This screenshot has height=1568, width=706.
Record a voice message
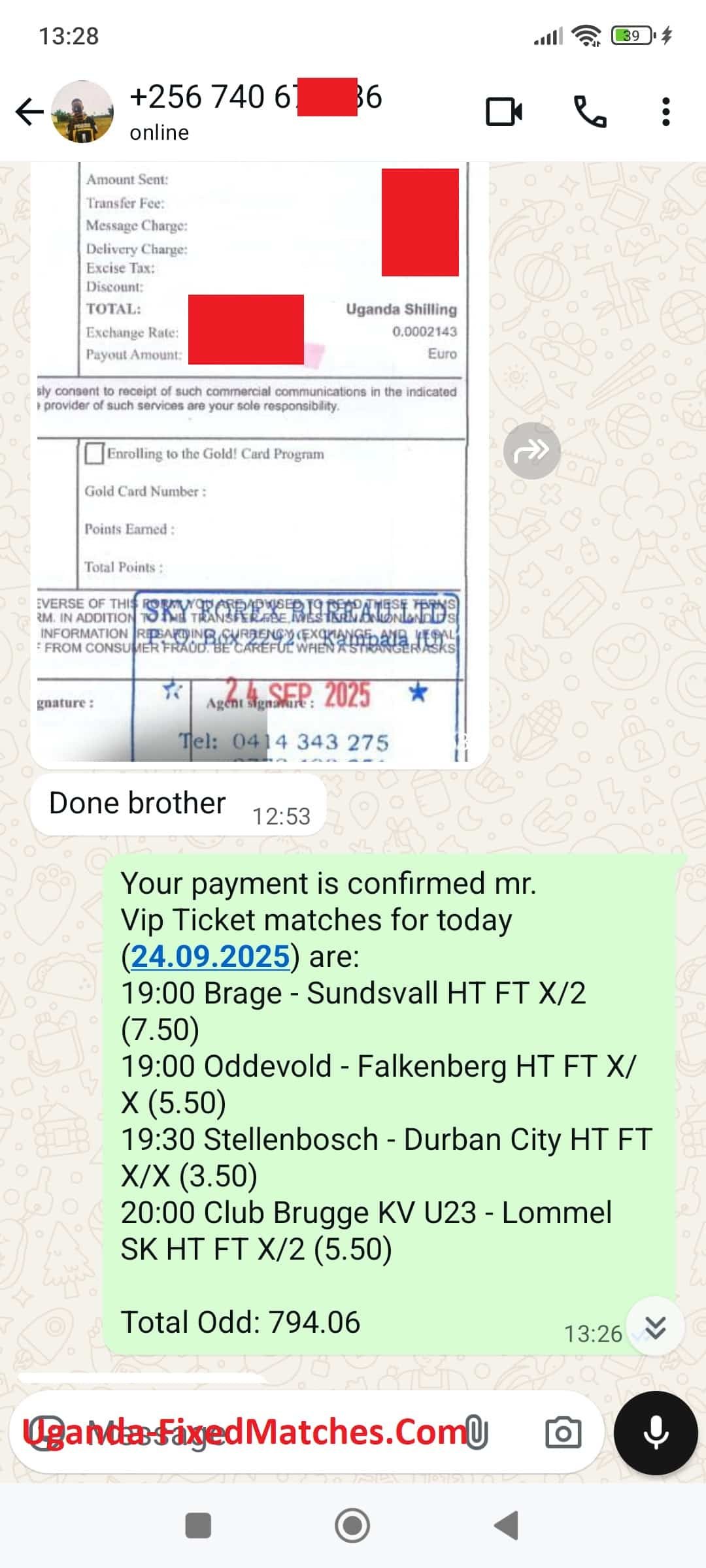(656, 1433)
